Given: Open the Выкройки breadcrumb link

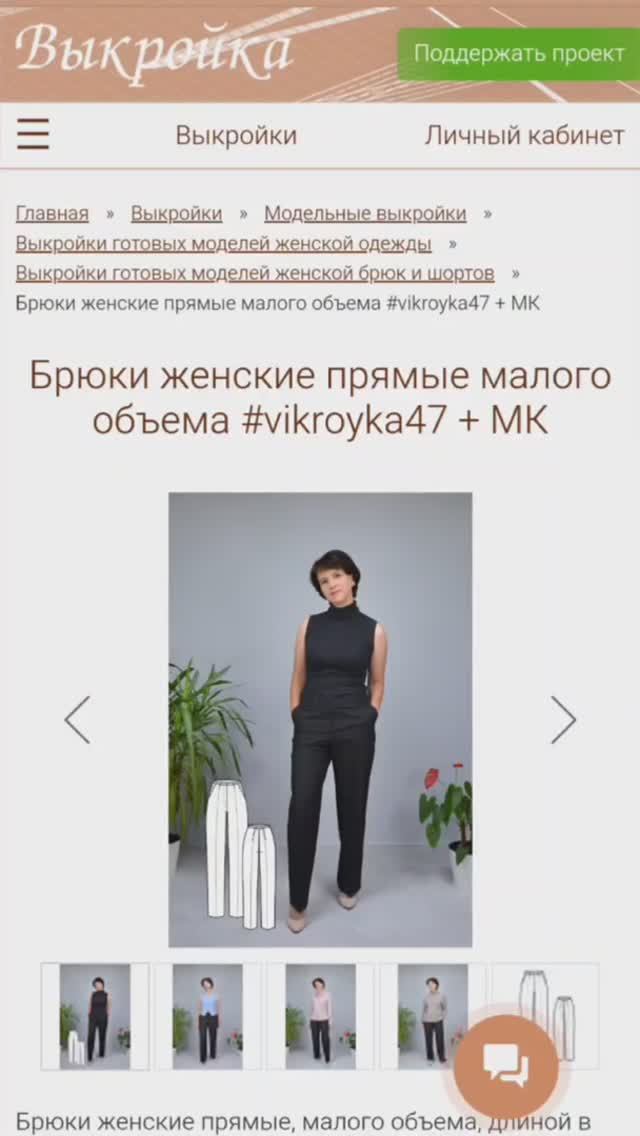Looking at the screenshot, I should pyautogui.click(x=176, y=213).
